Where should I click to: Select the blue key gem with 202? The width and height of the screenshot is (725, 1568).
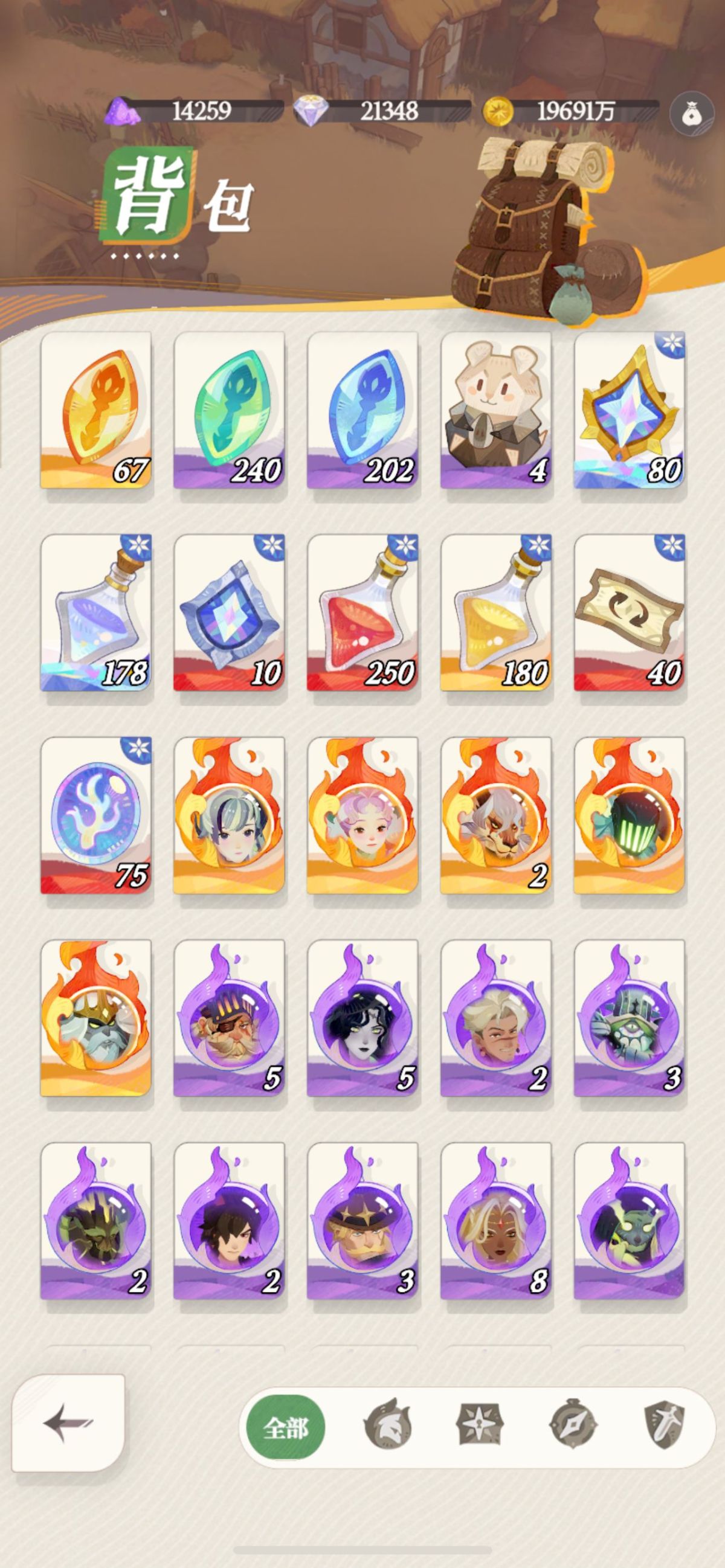point(363,410)
